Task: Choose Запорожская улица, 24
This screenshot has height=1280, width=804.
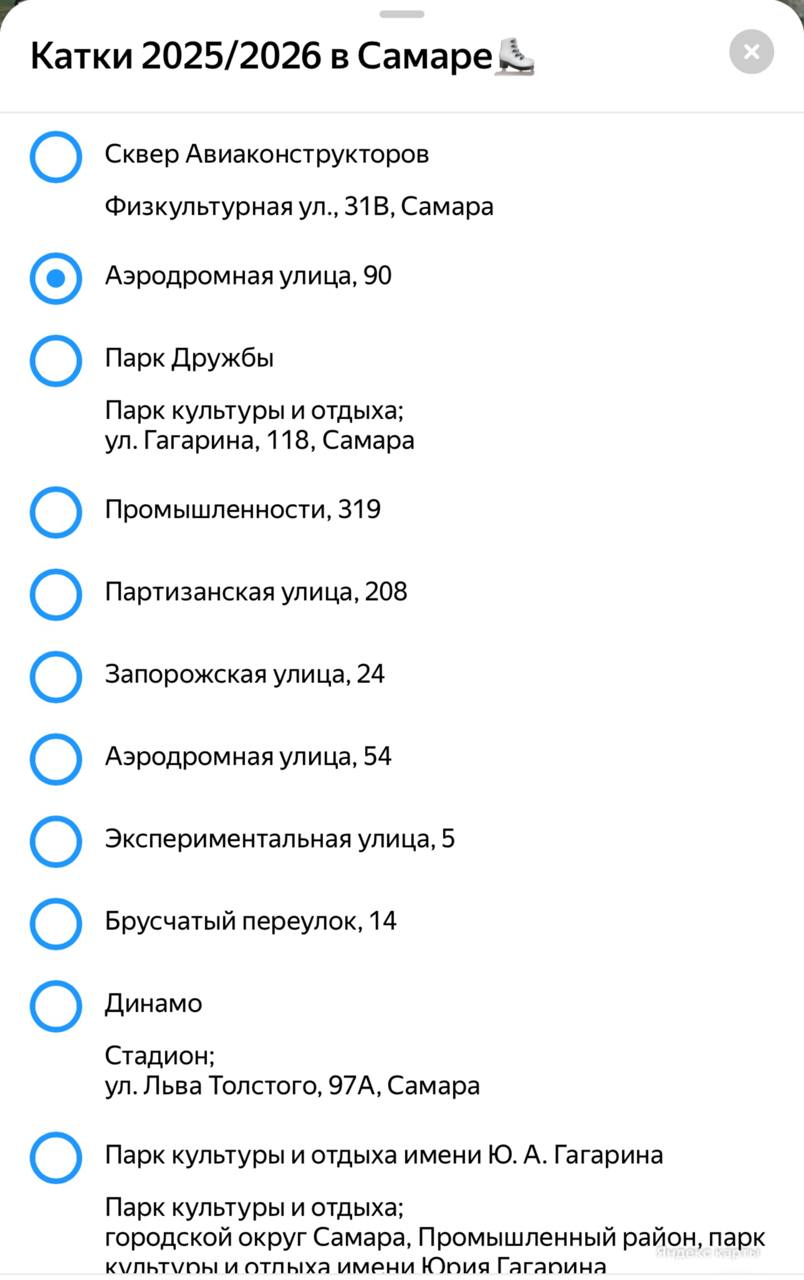Action: point(56,676)
